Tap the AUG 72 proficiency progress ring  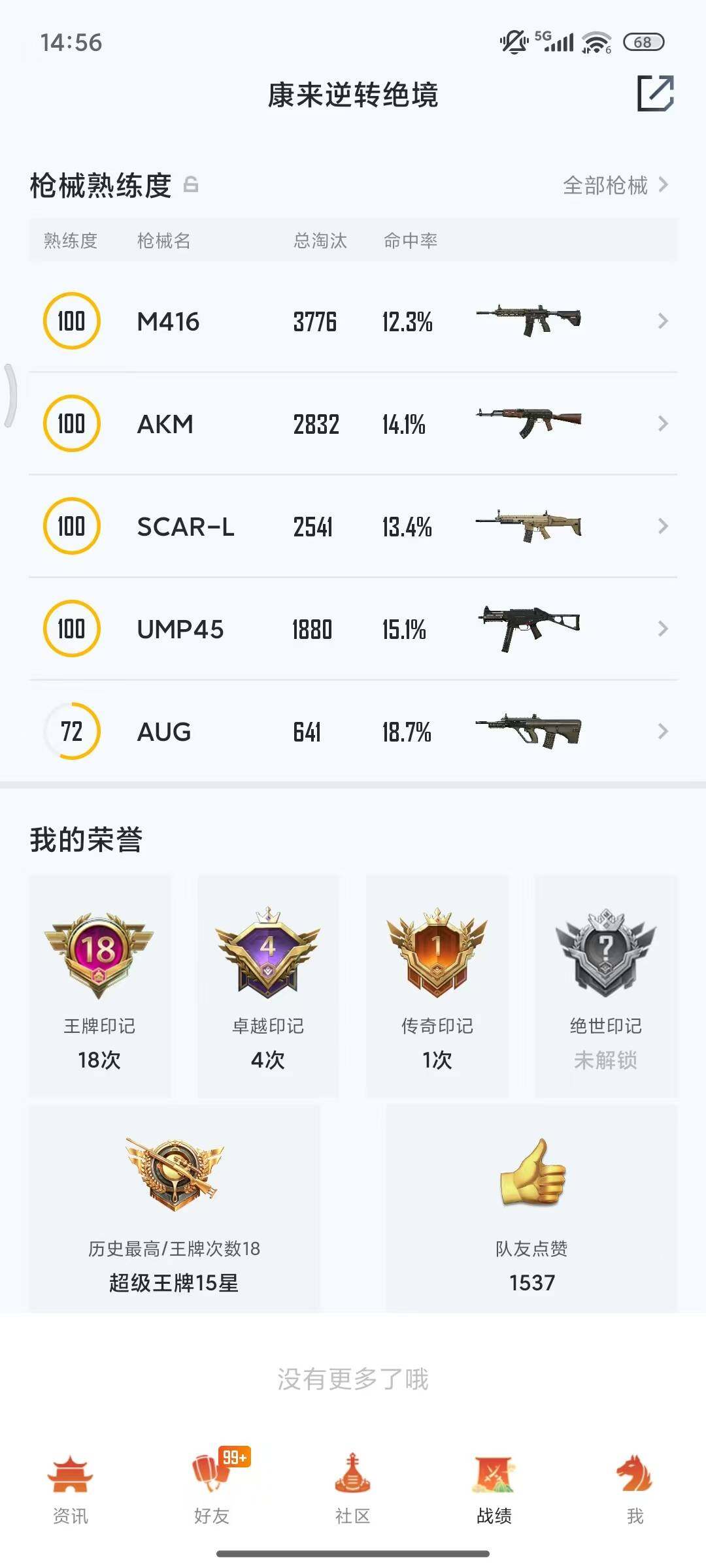pos(72,732)
